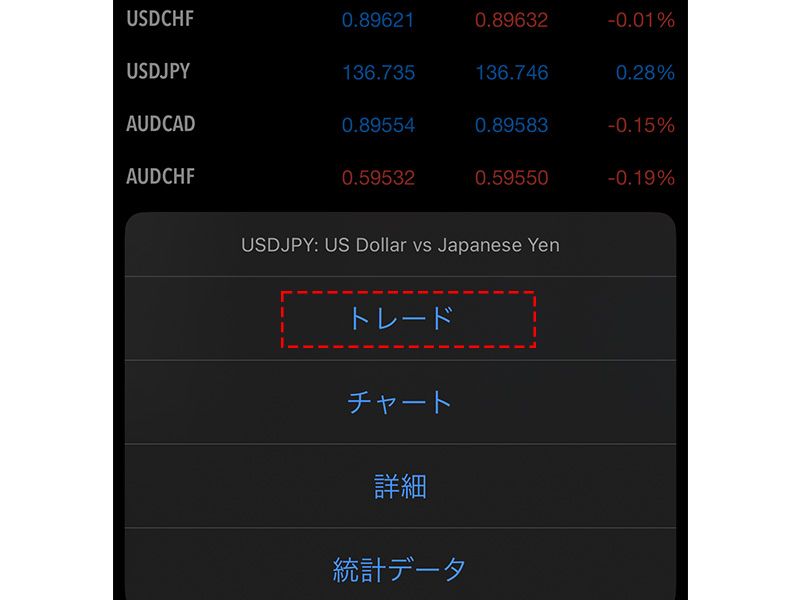The height and width of the screenshot is (600, 800).
Task: Tap the USDCHF quote row
Action: pyautogui.click(x=400, y=20)
